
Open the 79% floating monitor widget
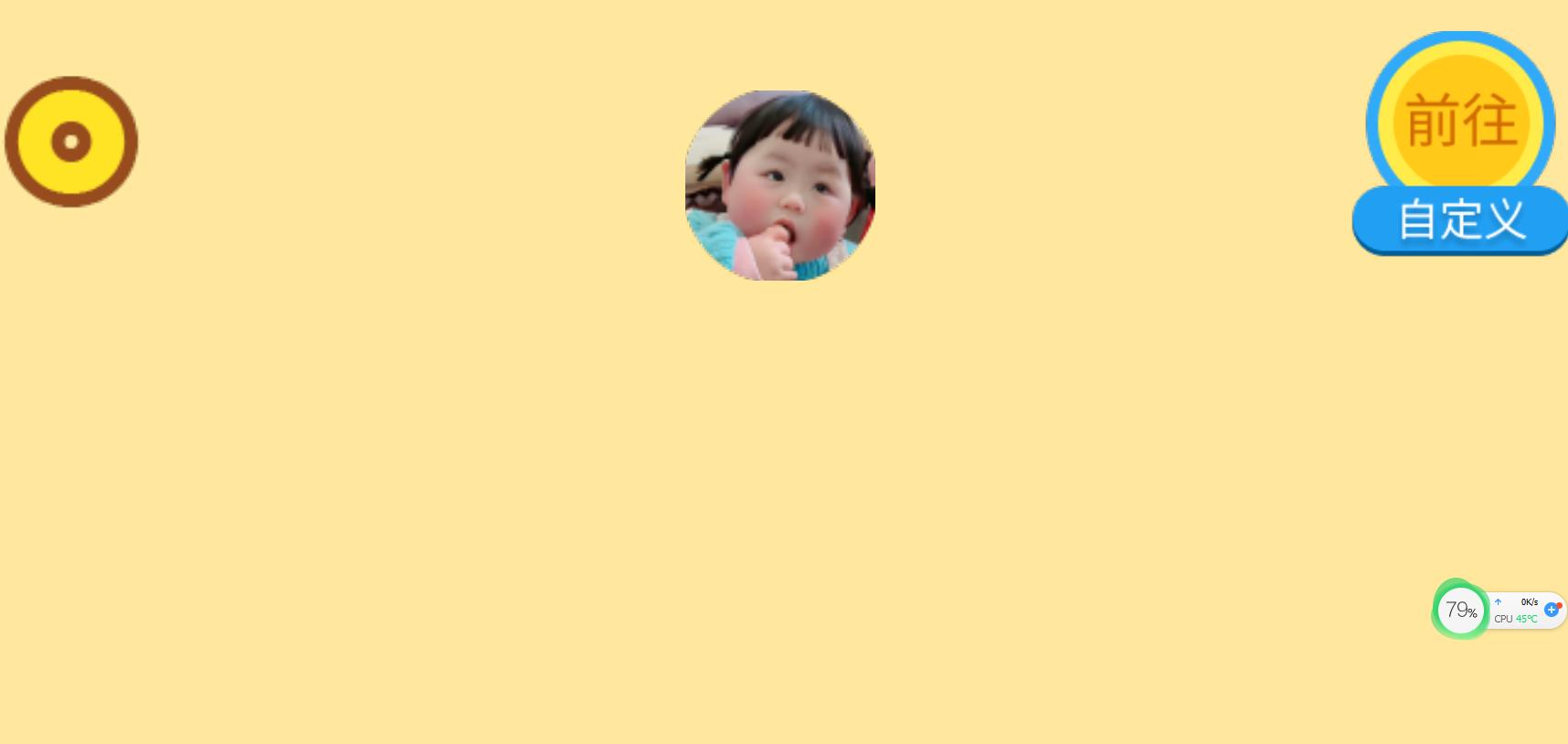click(x=1460, y=611)
